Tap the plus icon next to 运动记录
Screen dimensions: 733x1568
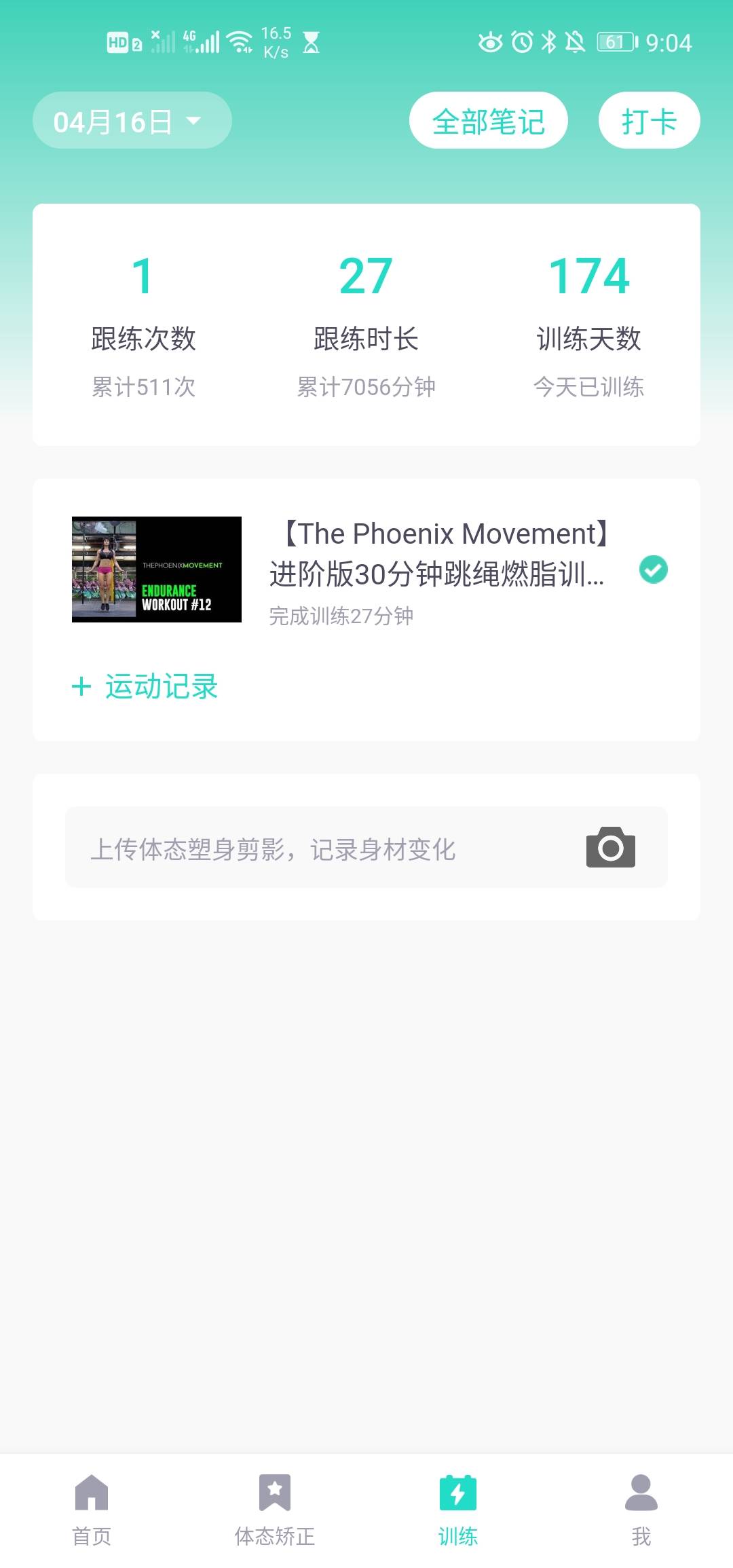pyautogui.click(x=81, y=687)
